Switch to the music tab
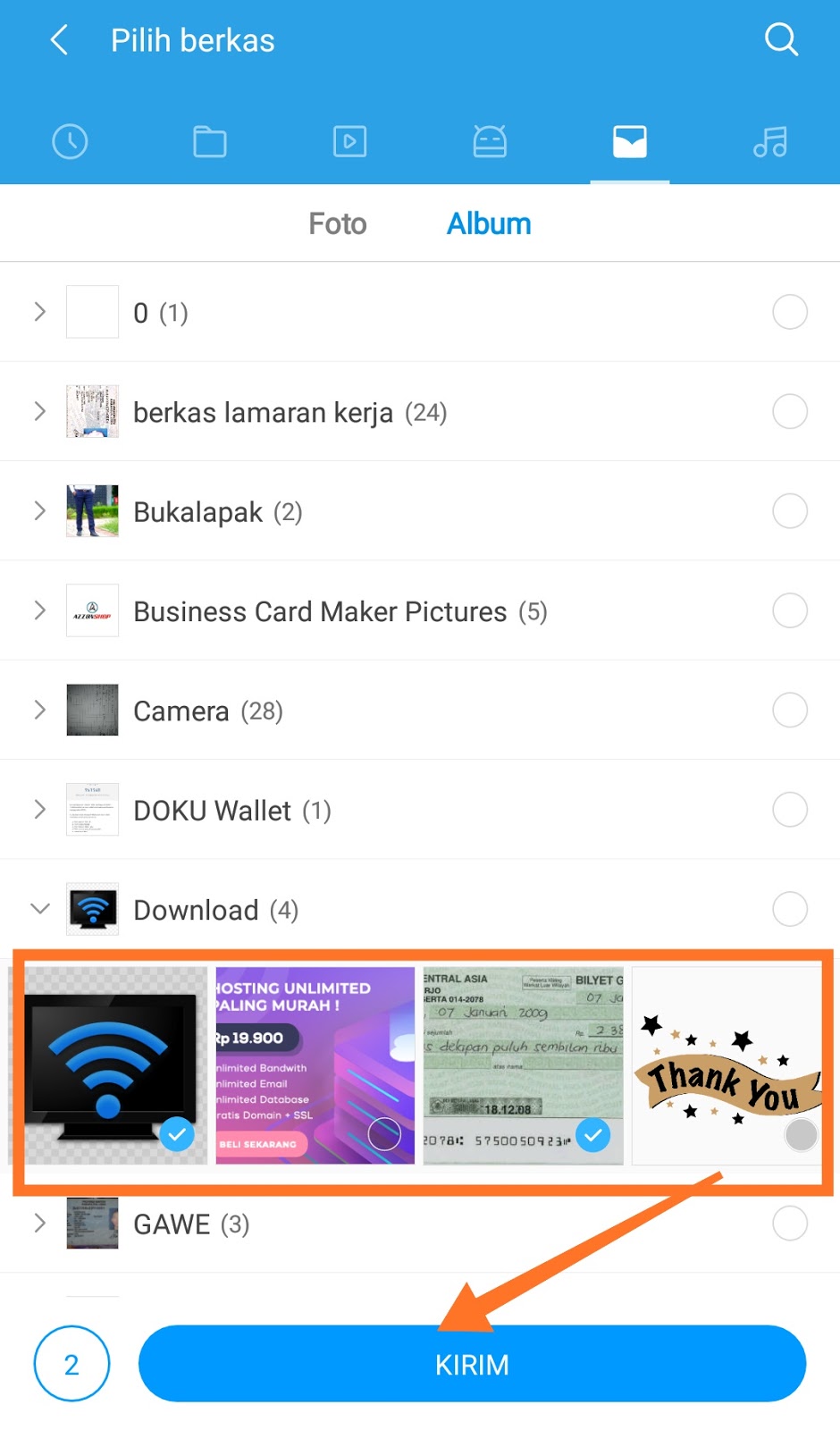 tap(769, 141)
